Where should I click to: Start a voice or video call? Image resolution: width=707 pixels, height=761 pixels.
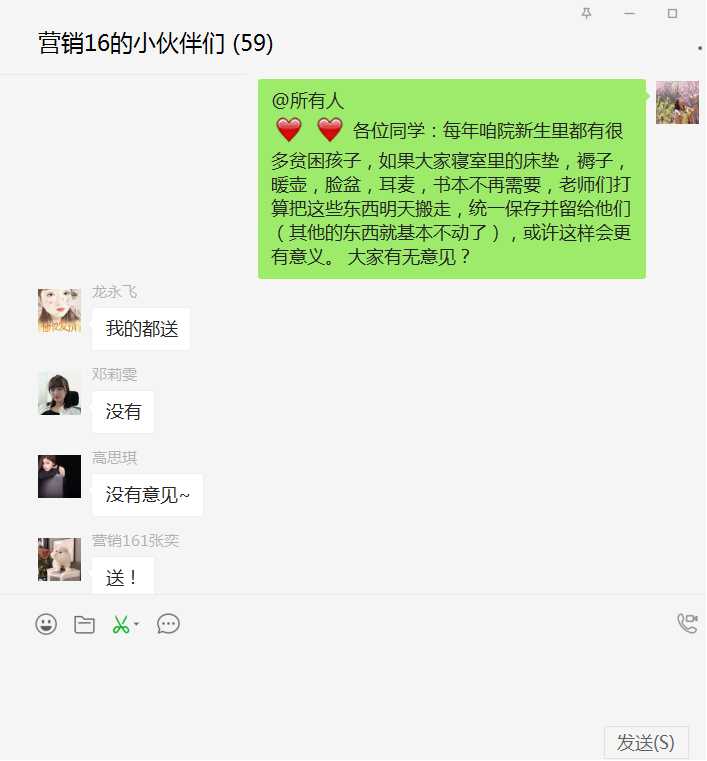687,624
